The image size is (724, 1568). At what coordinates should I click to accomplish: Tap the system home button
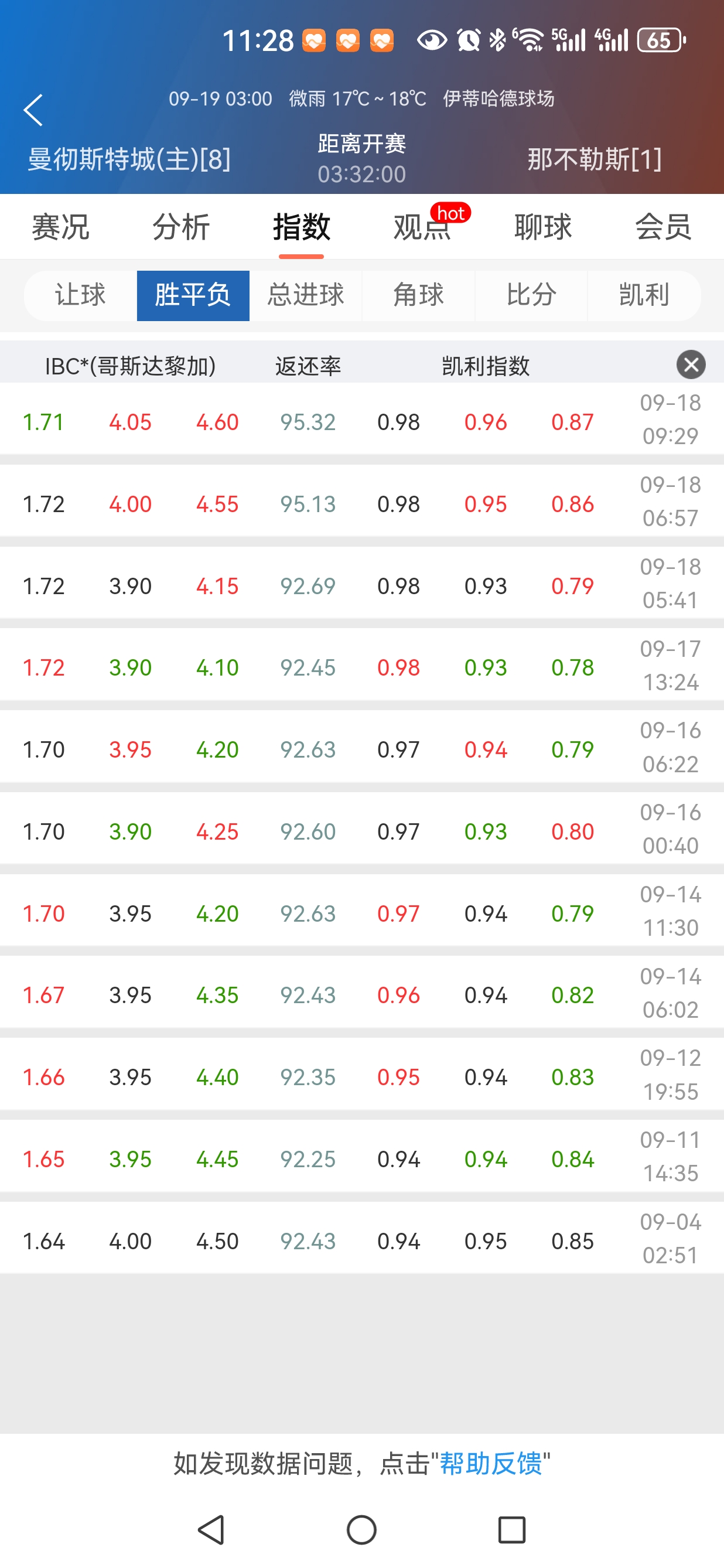tap(361, 1530)
